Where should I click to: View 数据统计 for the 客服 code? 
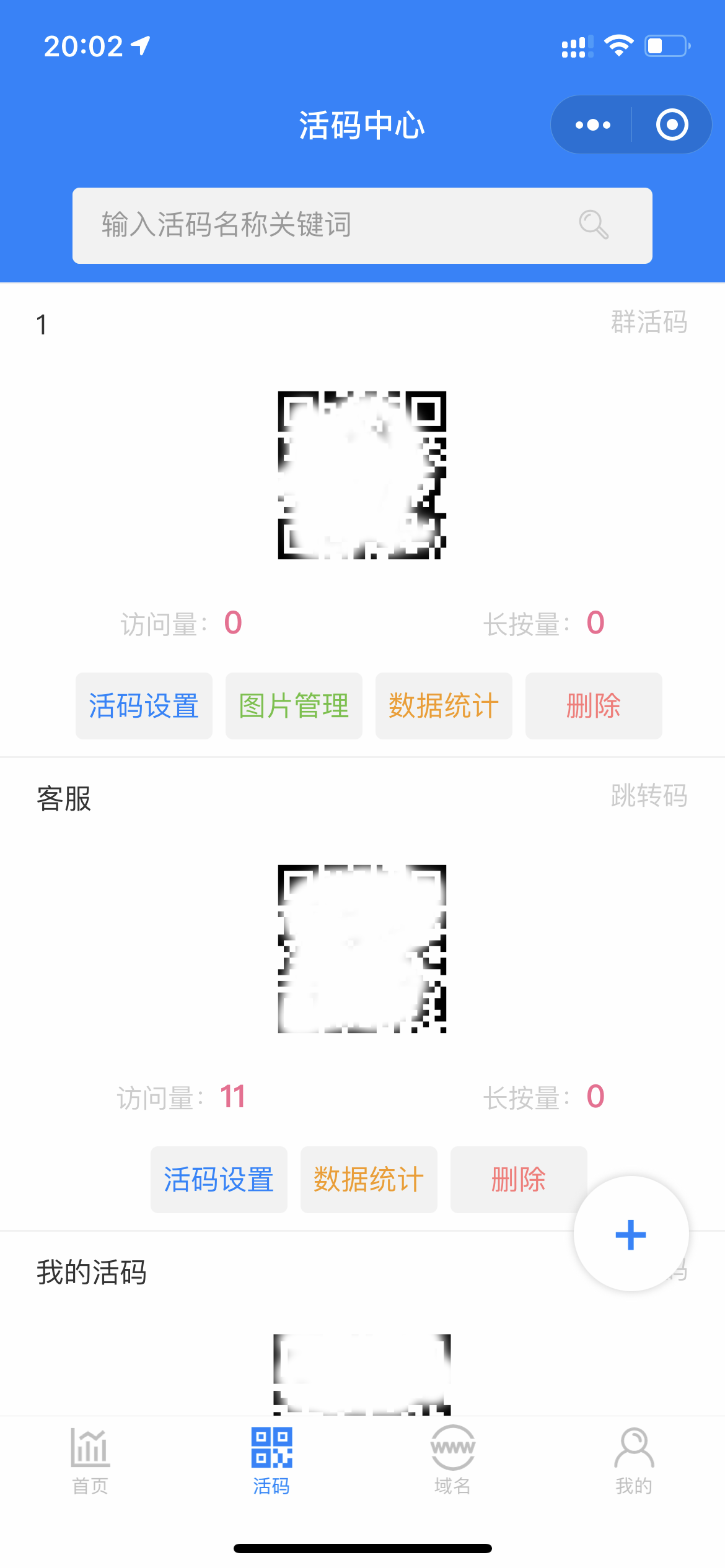tap(369, 1180)
